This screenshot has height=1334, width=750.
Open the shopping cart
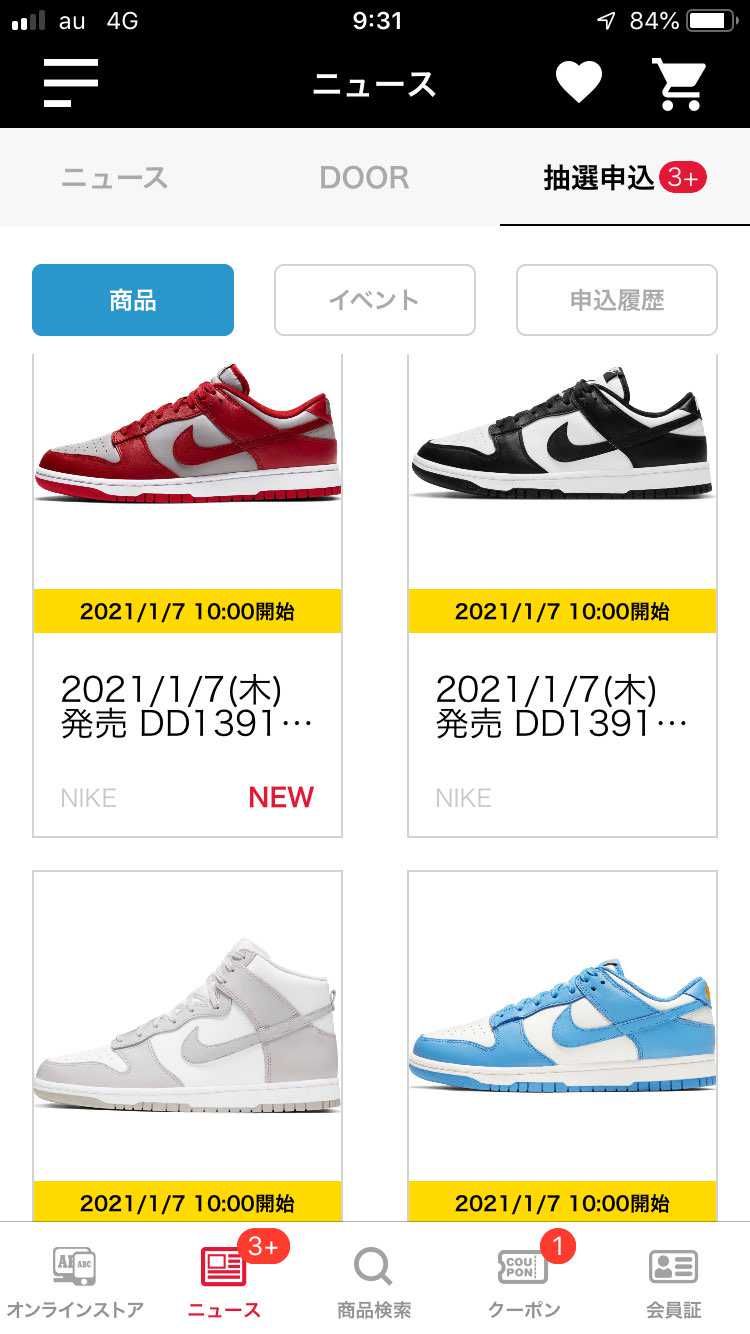click(x=678, y=84)
